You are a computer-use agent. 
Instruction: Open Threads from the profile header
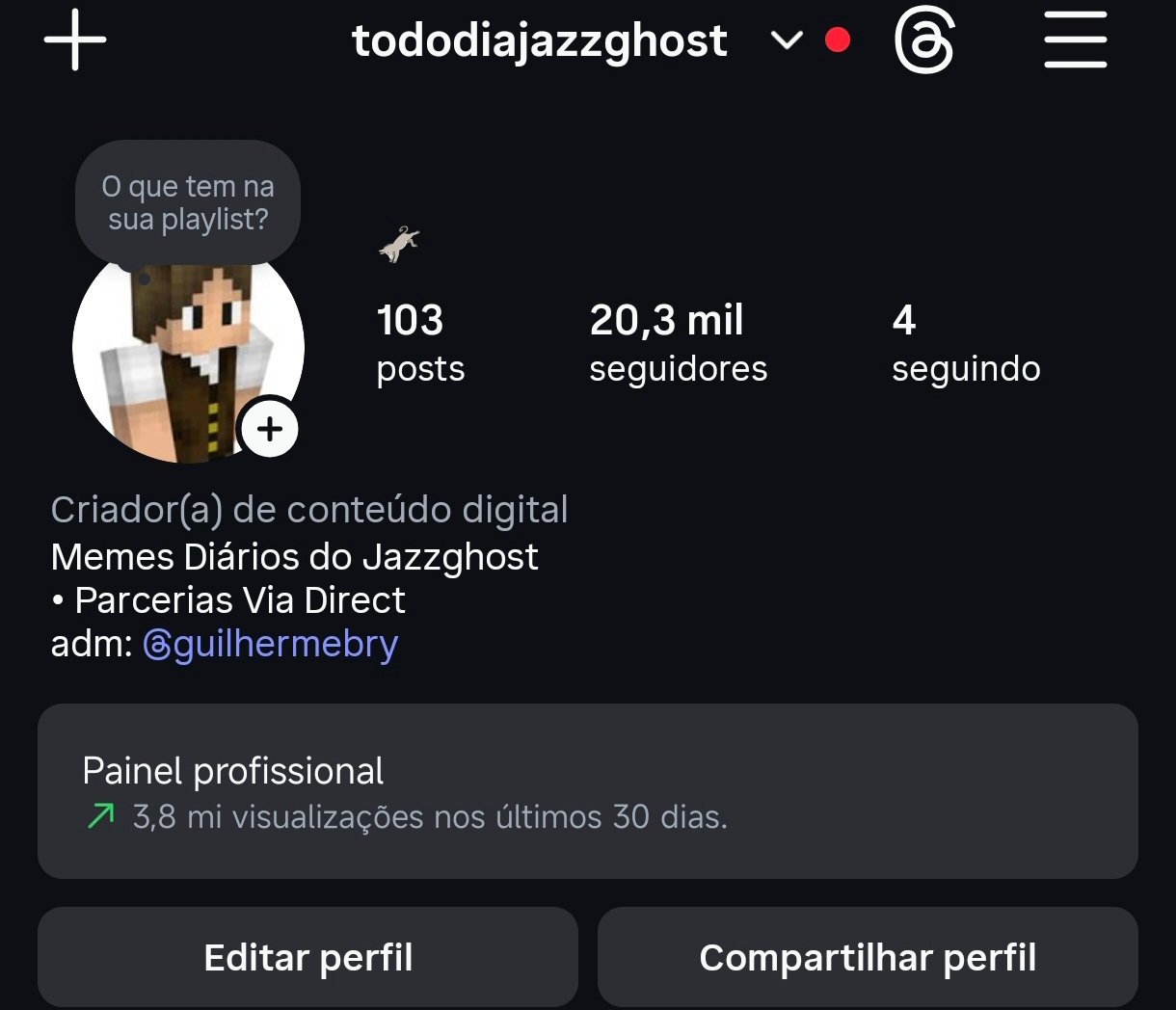pos(923,42)
